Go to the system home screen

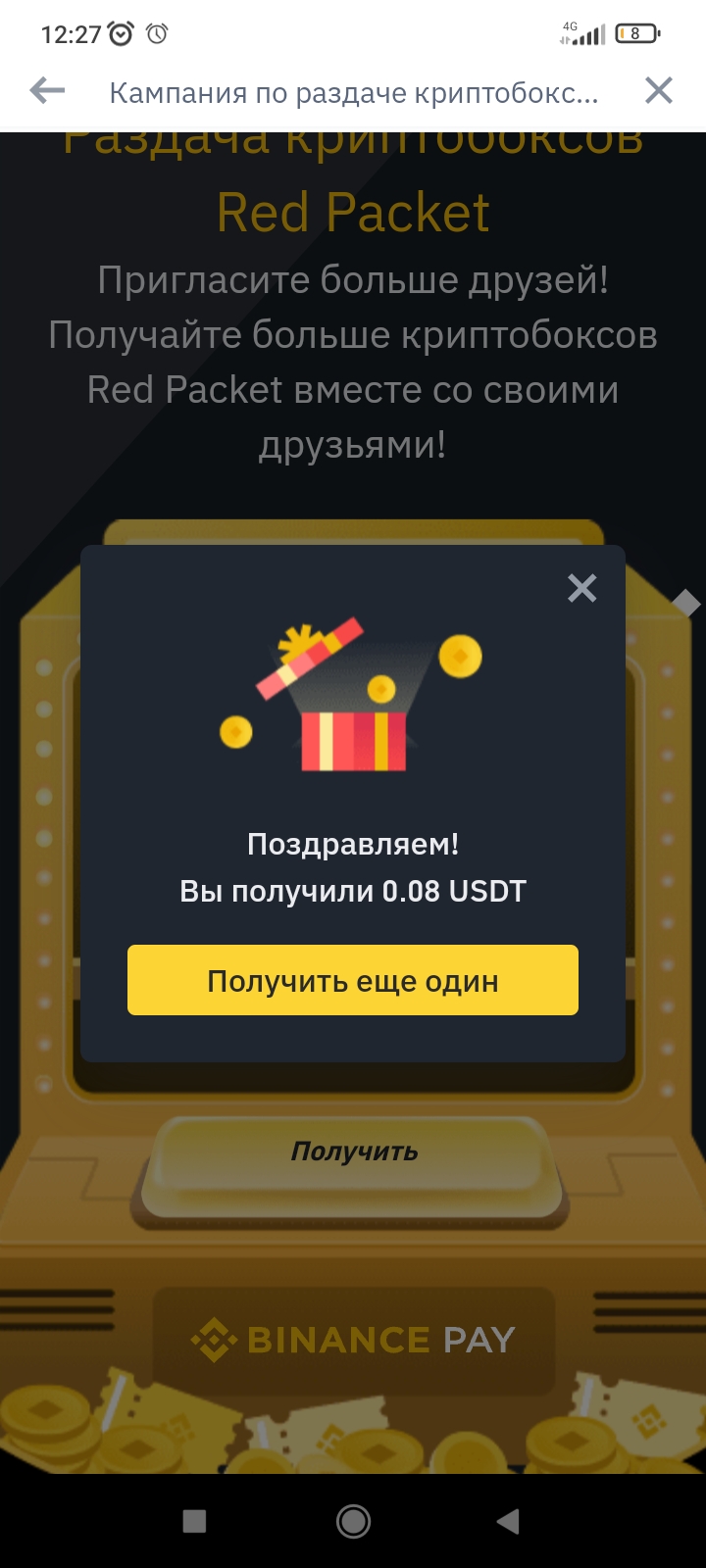point(353,1521)
